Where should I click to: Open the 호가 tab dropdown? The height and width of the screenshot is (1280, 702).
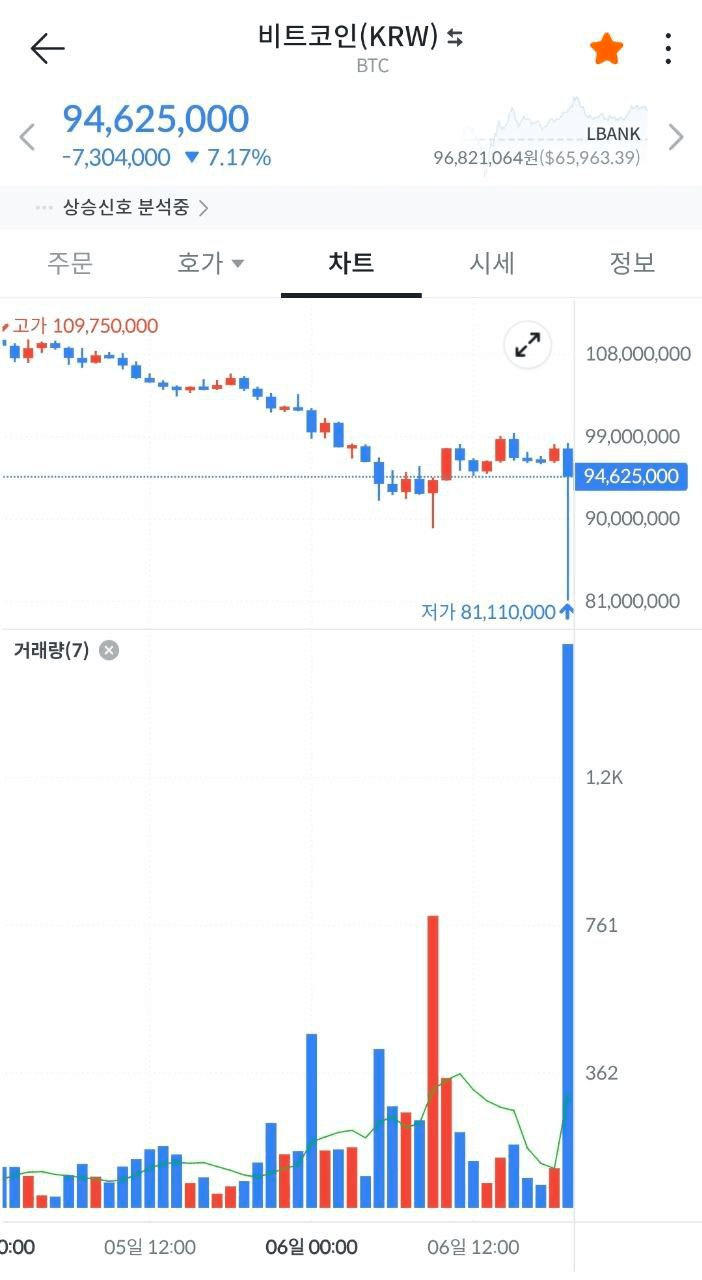click(211, 263)
